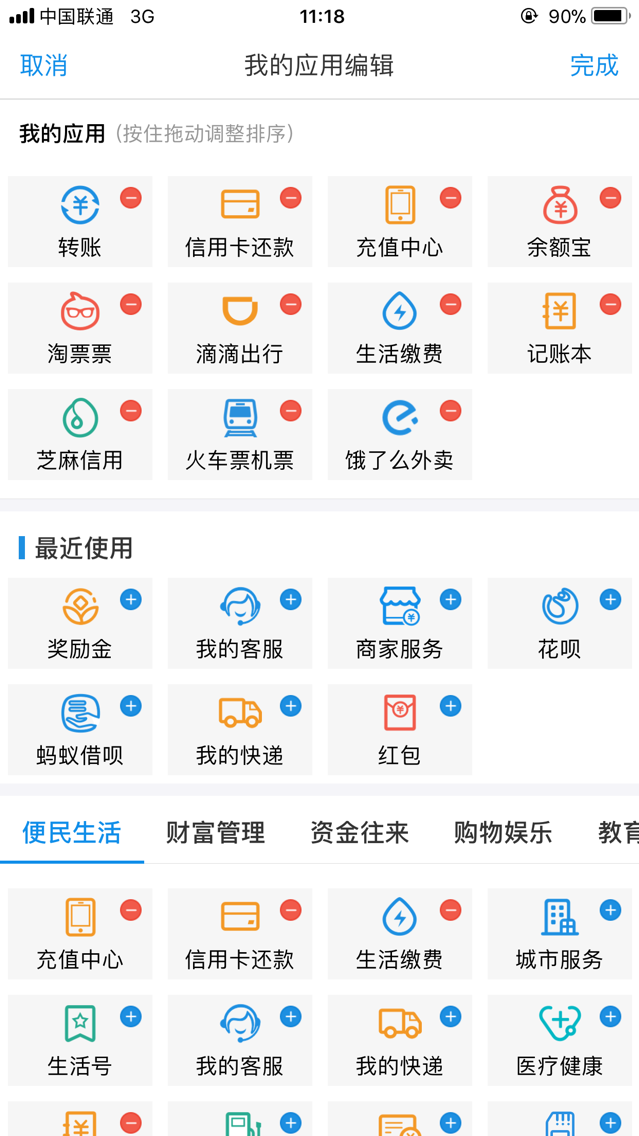Switch to the 资金往来 tab
This screenshot has width=639, height=1136.
pyautogui.click(x=360, y=832)
